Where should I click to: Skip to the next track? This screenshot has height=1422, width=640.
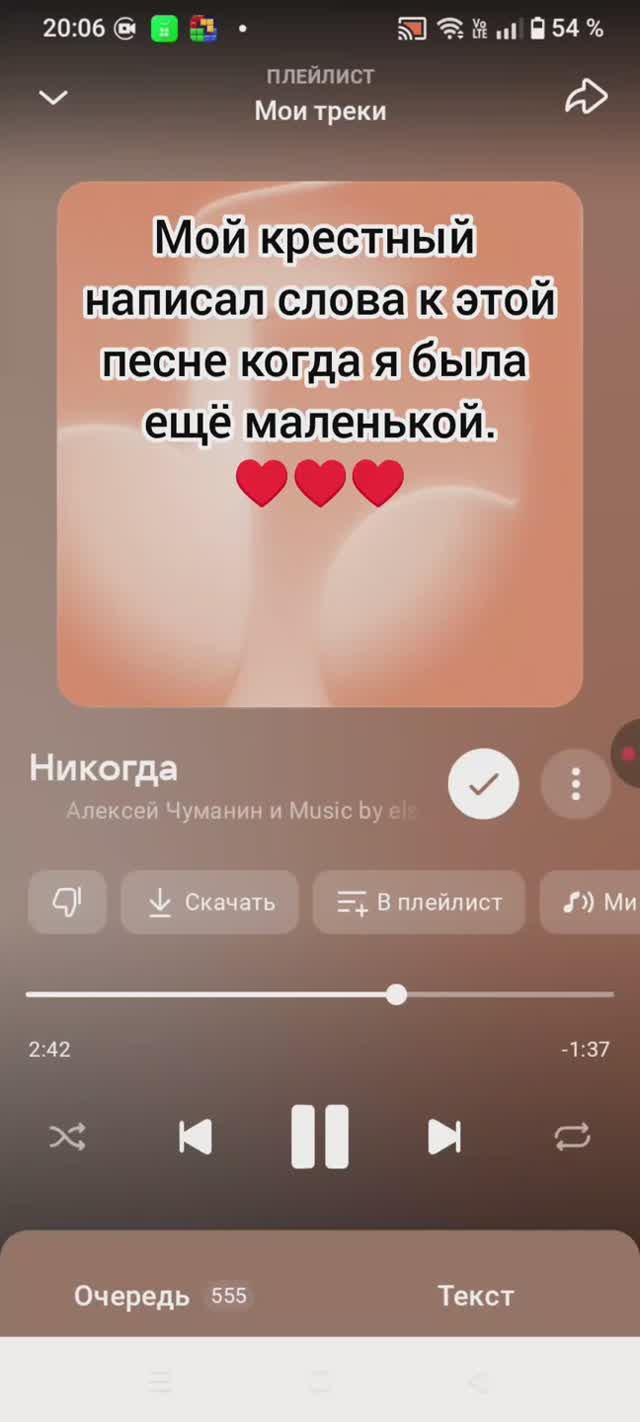coord(444,1137)
